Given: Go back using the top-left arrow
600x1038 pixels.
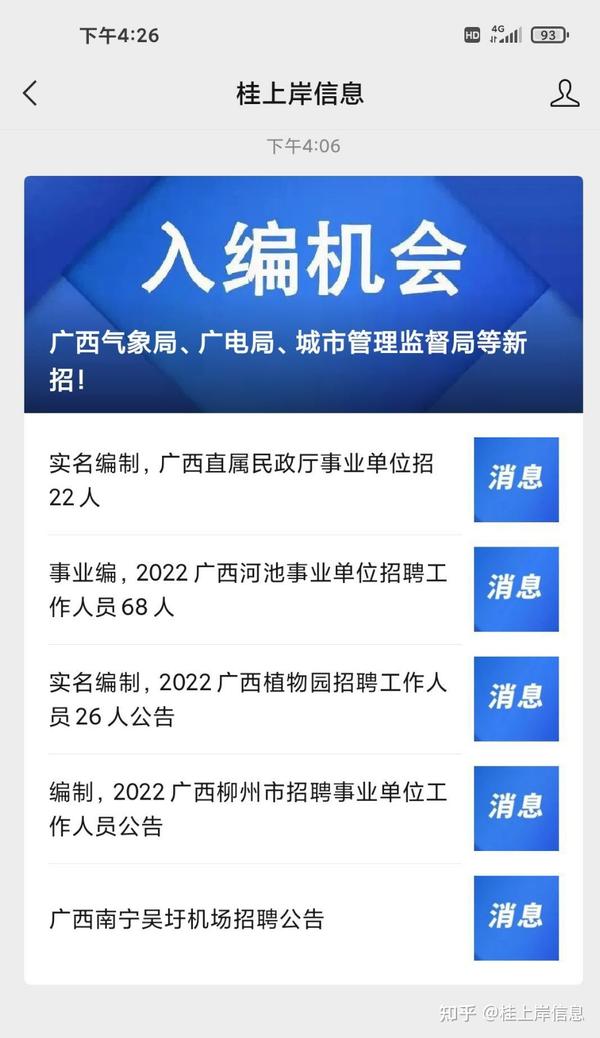Looking at the screenshot, I should (x=30, y=93).
